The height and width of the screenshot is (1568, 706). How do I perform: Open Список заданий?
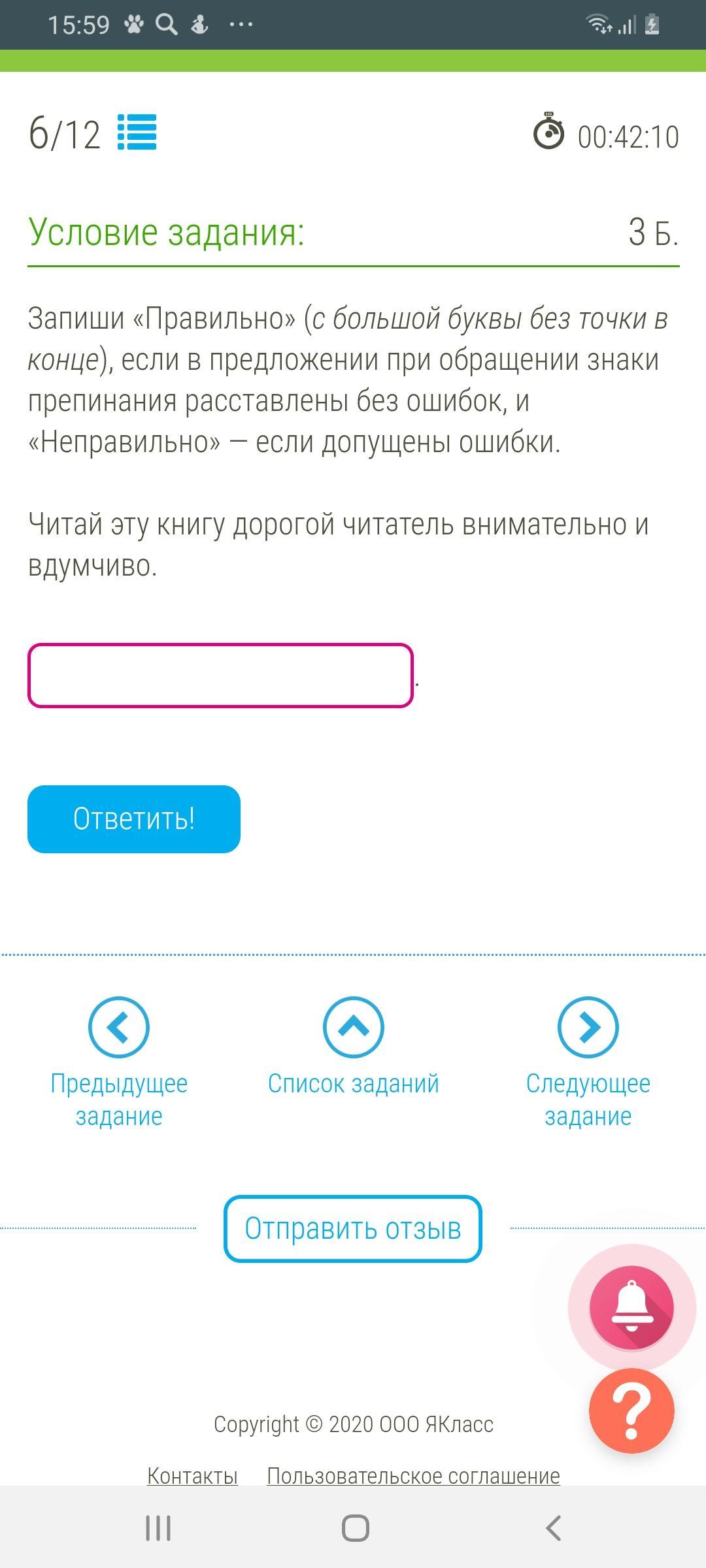353,1047
